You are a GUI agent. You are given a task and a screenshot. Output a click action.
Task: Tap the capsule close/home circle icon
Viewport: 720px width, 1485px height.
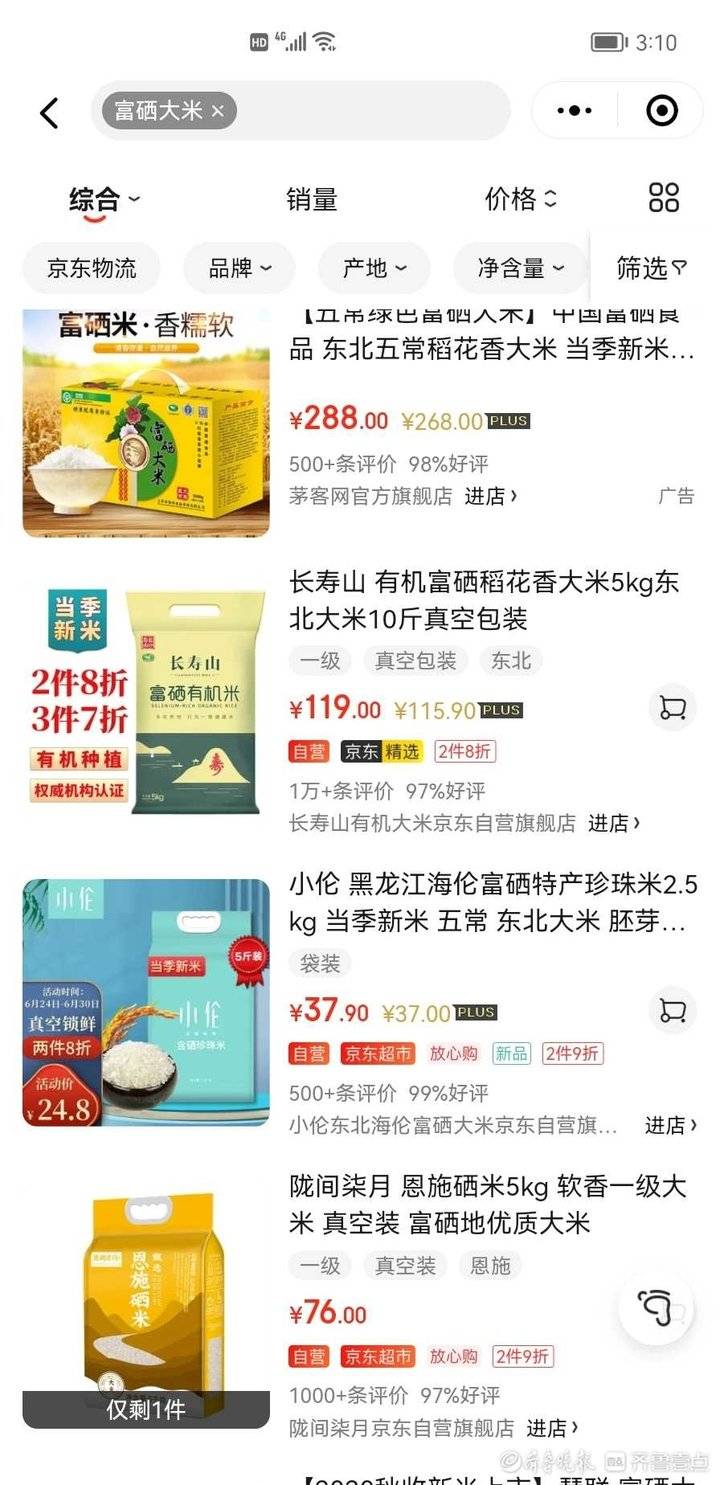click(x=660, y=111)
